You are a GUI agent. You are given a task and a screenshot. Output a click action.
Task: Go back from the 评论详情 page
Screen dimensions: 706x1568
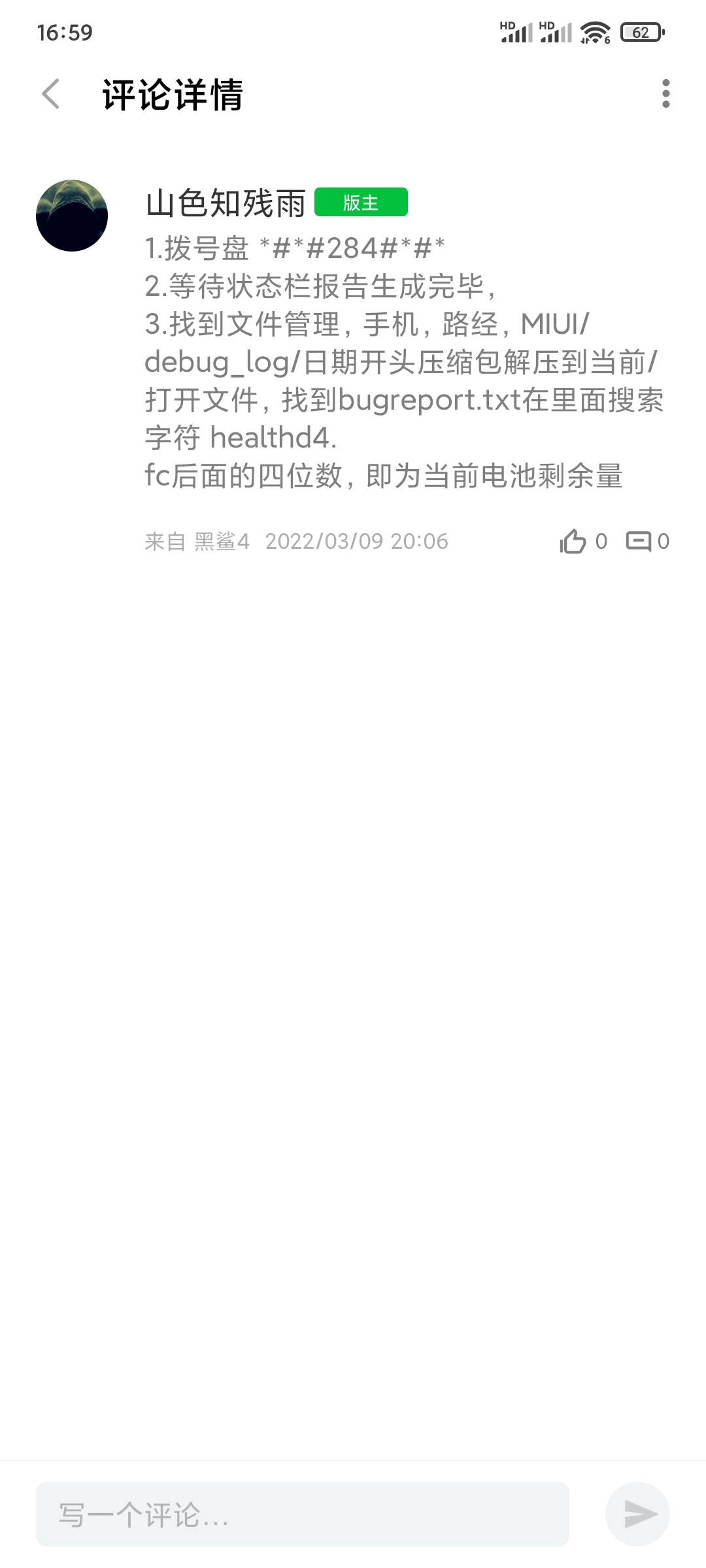click(x=51, y=94)
